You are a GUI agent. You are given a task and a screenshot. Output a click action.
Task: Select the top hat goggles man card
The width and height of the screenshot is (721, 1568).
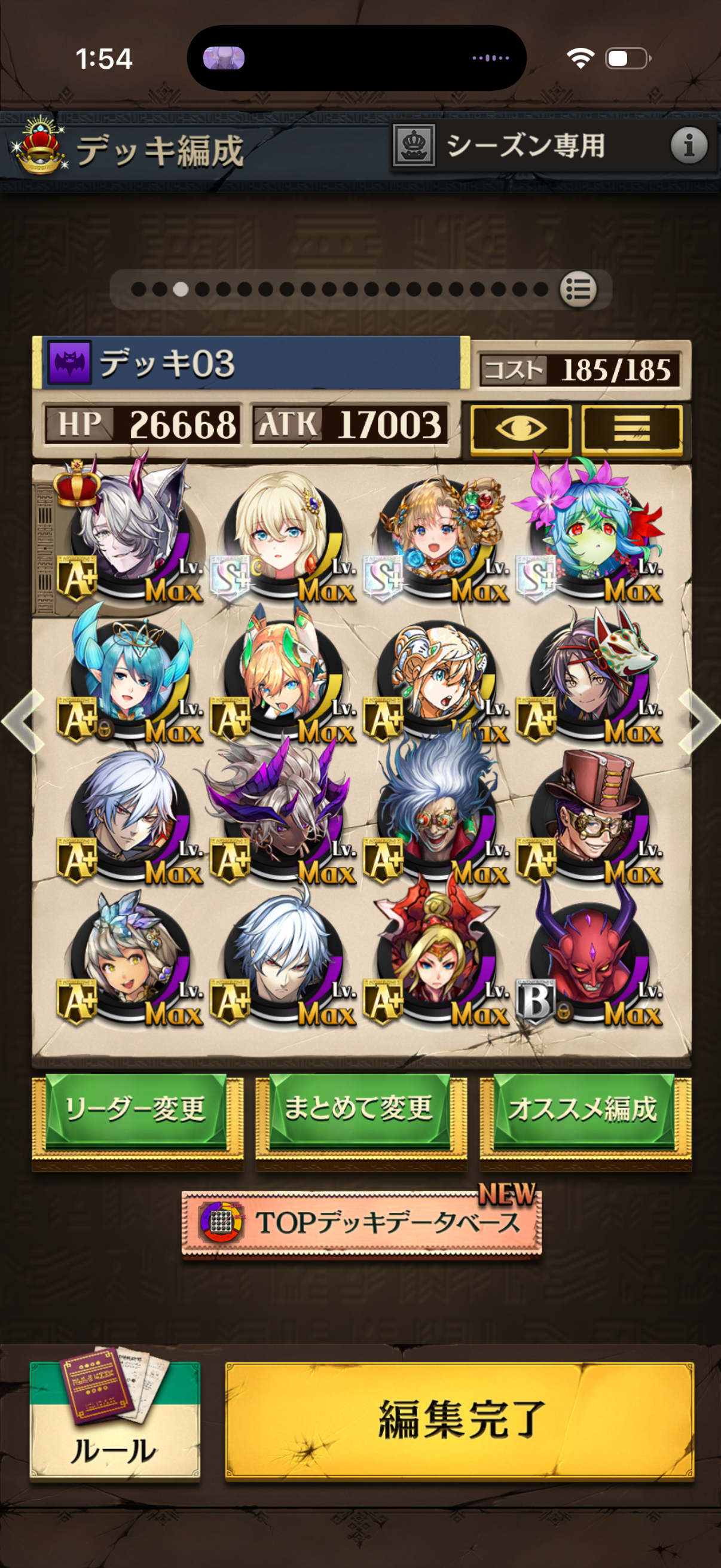pyautogui.click(x=588, y=816)
